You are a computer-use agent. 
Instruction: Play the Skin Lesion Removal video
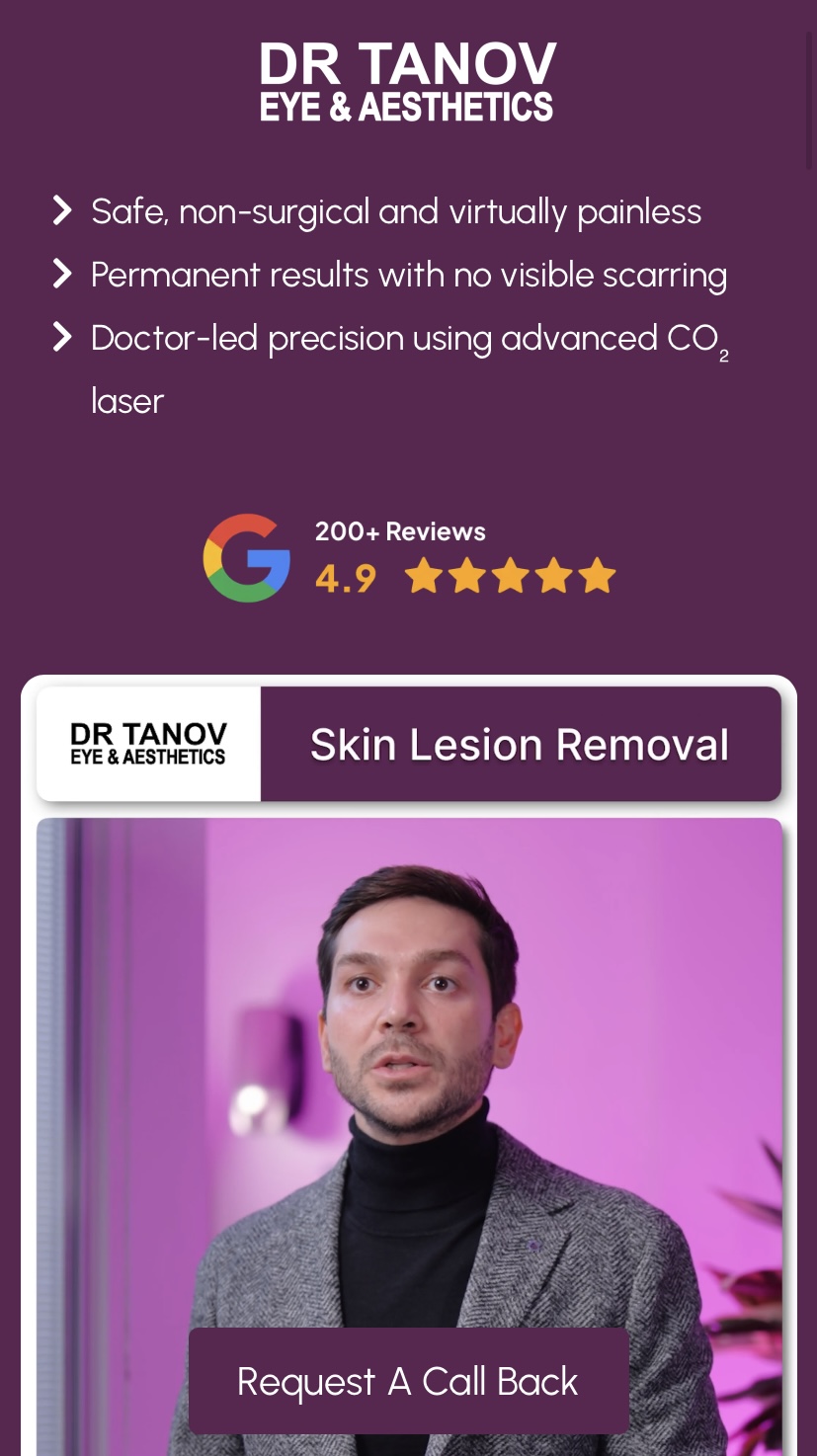[408, 1067]
